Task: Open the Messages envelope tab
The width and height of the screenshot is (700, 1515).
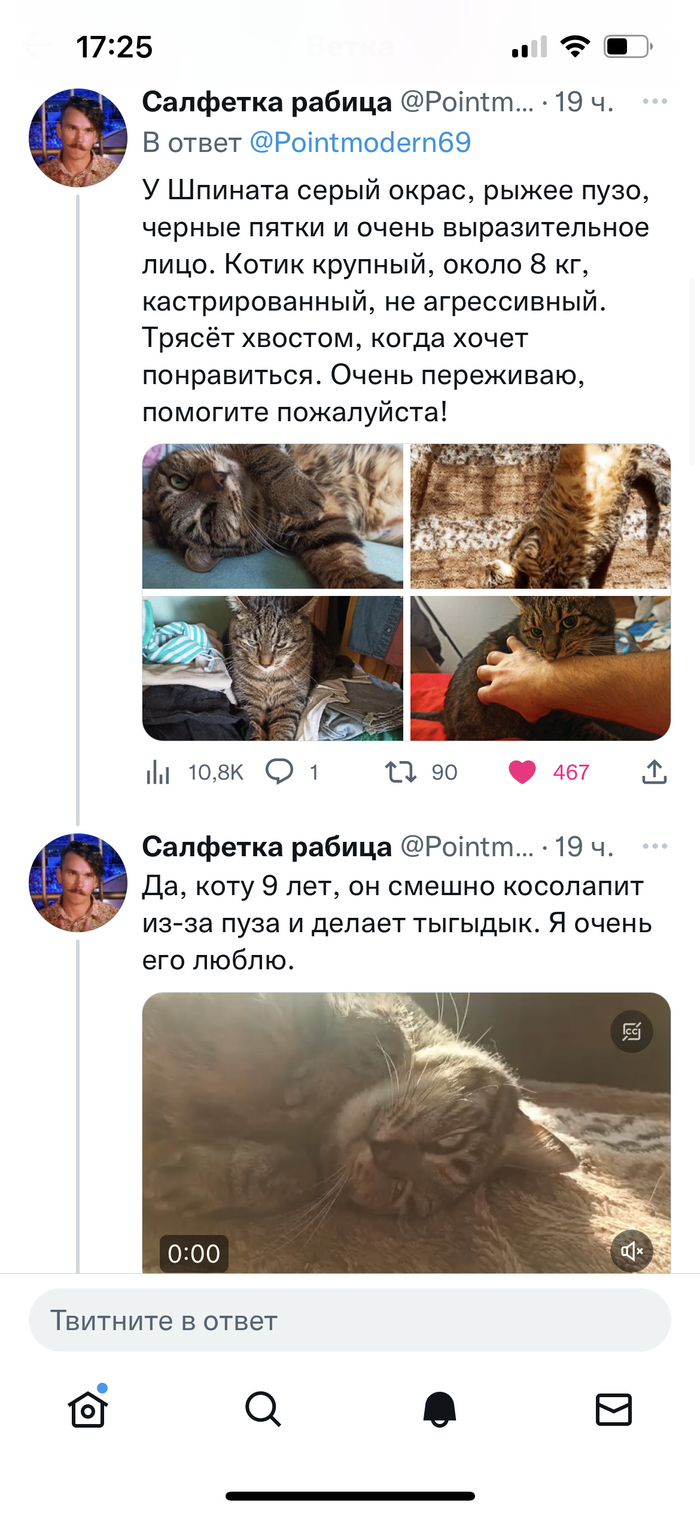Action: [x=613, y=1409]
